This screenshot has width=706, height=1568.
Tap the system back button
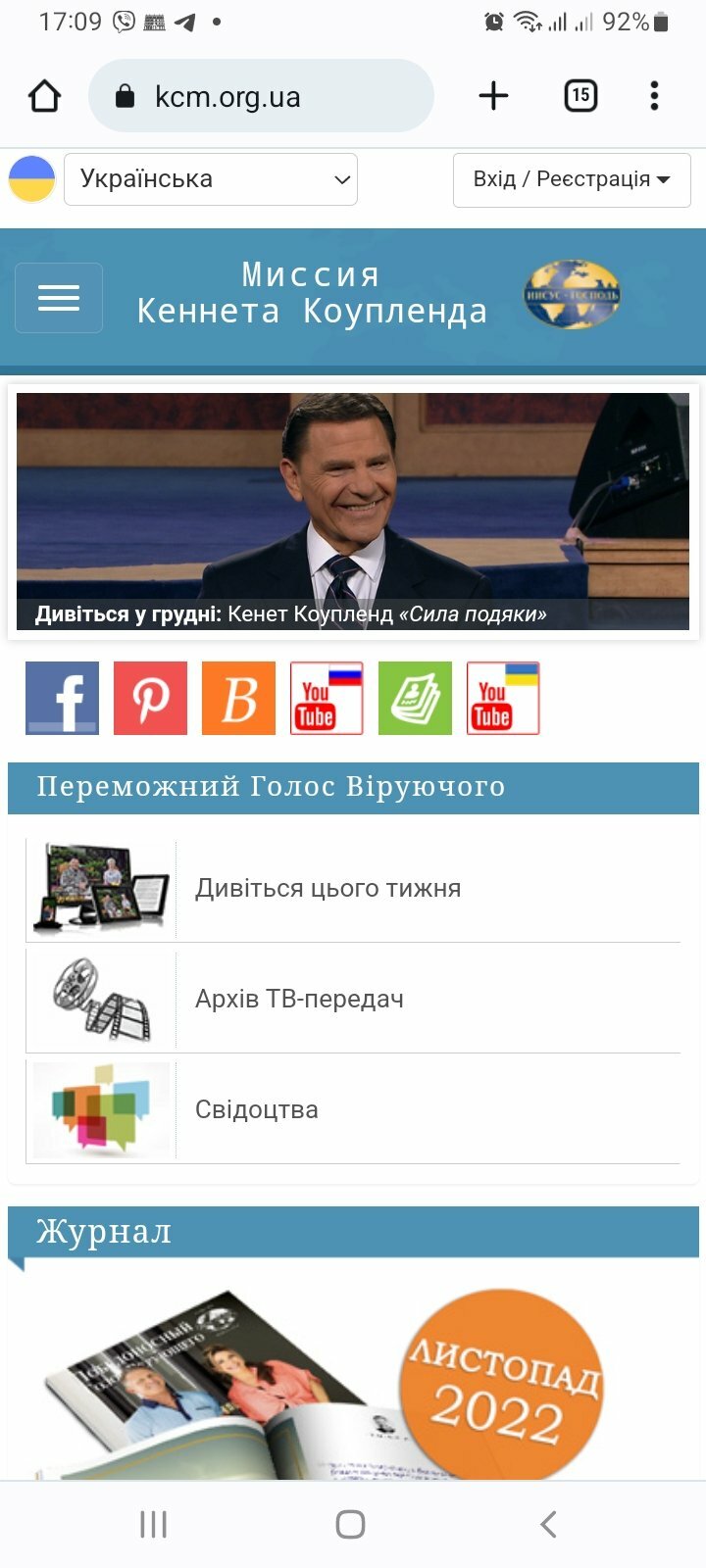tap(548, 1524)
